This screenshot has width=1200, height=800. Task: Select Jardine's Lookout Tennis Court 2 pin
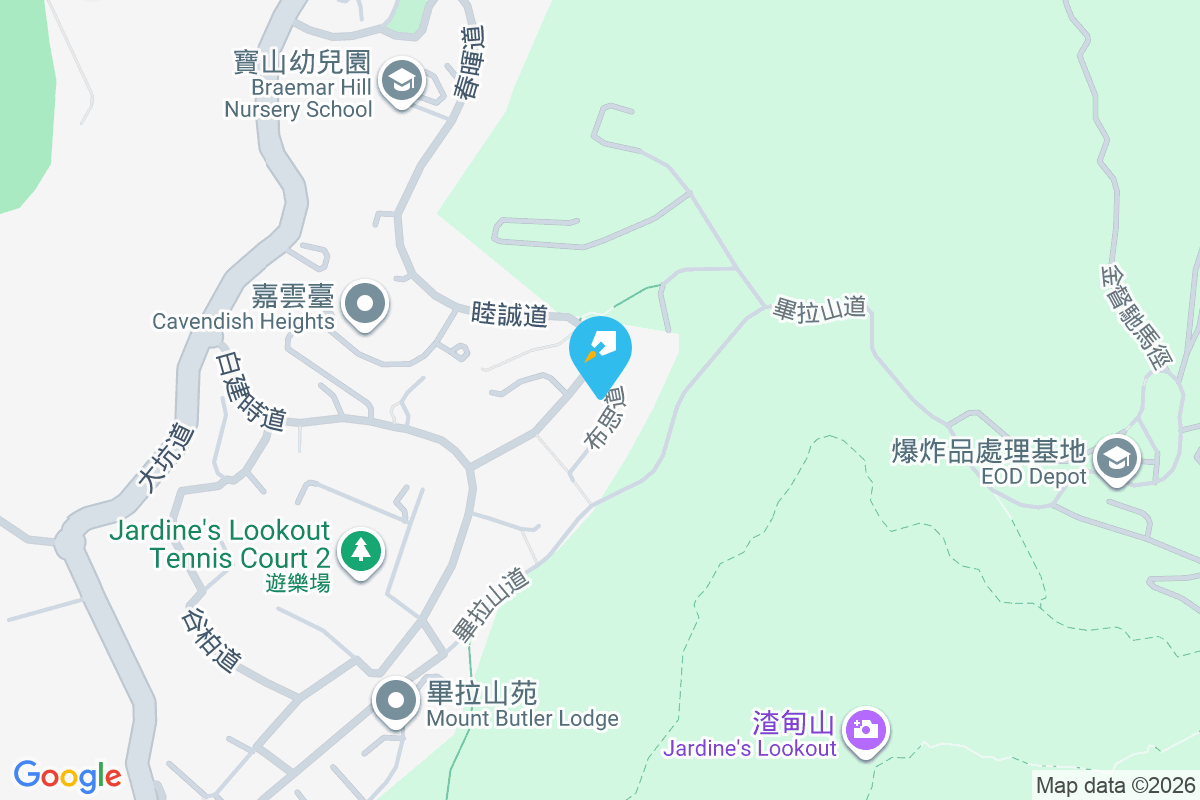click(x=361, y=550)
